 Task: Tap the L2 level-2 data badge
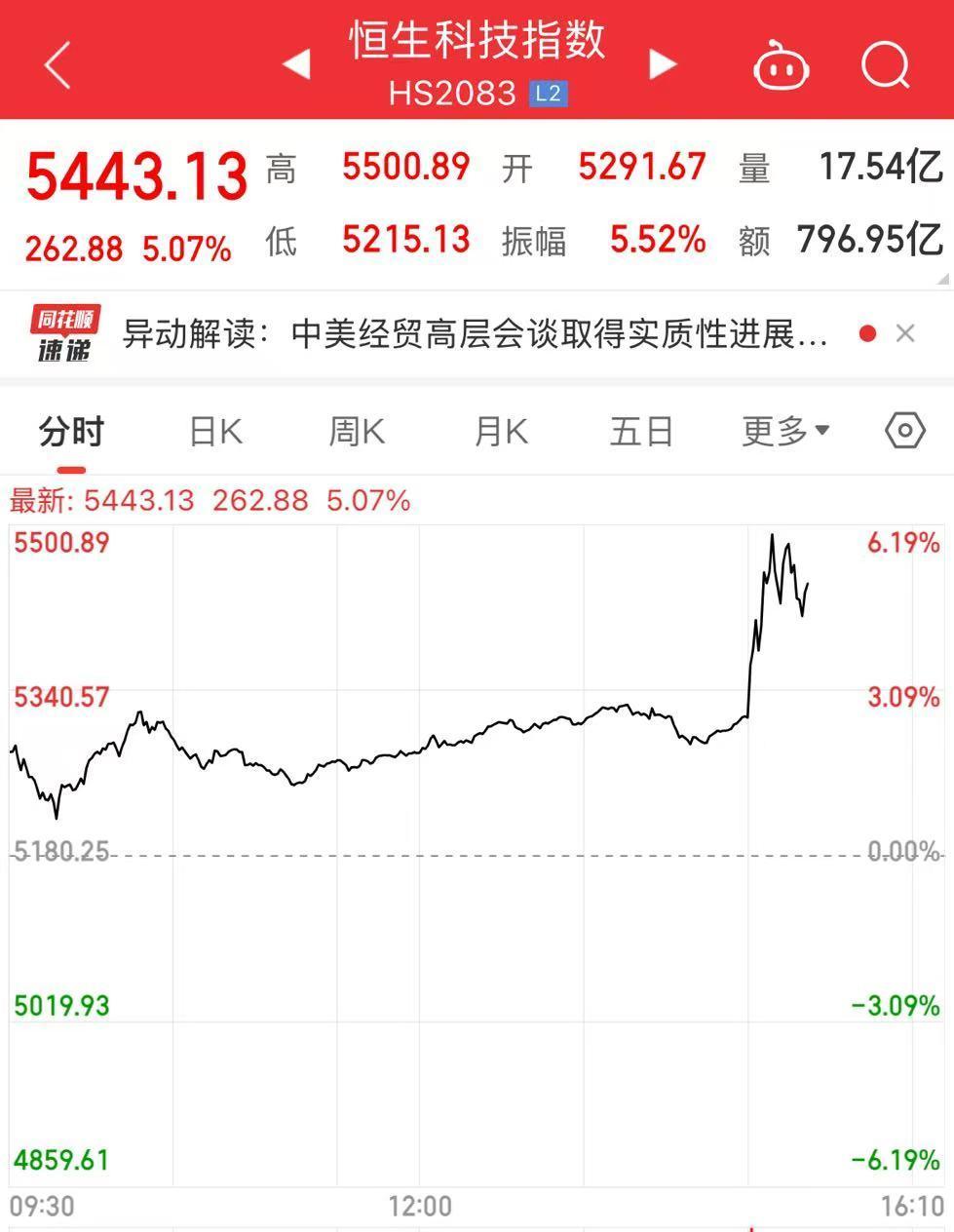(x=548, y=95)
